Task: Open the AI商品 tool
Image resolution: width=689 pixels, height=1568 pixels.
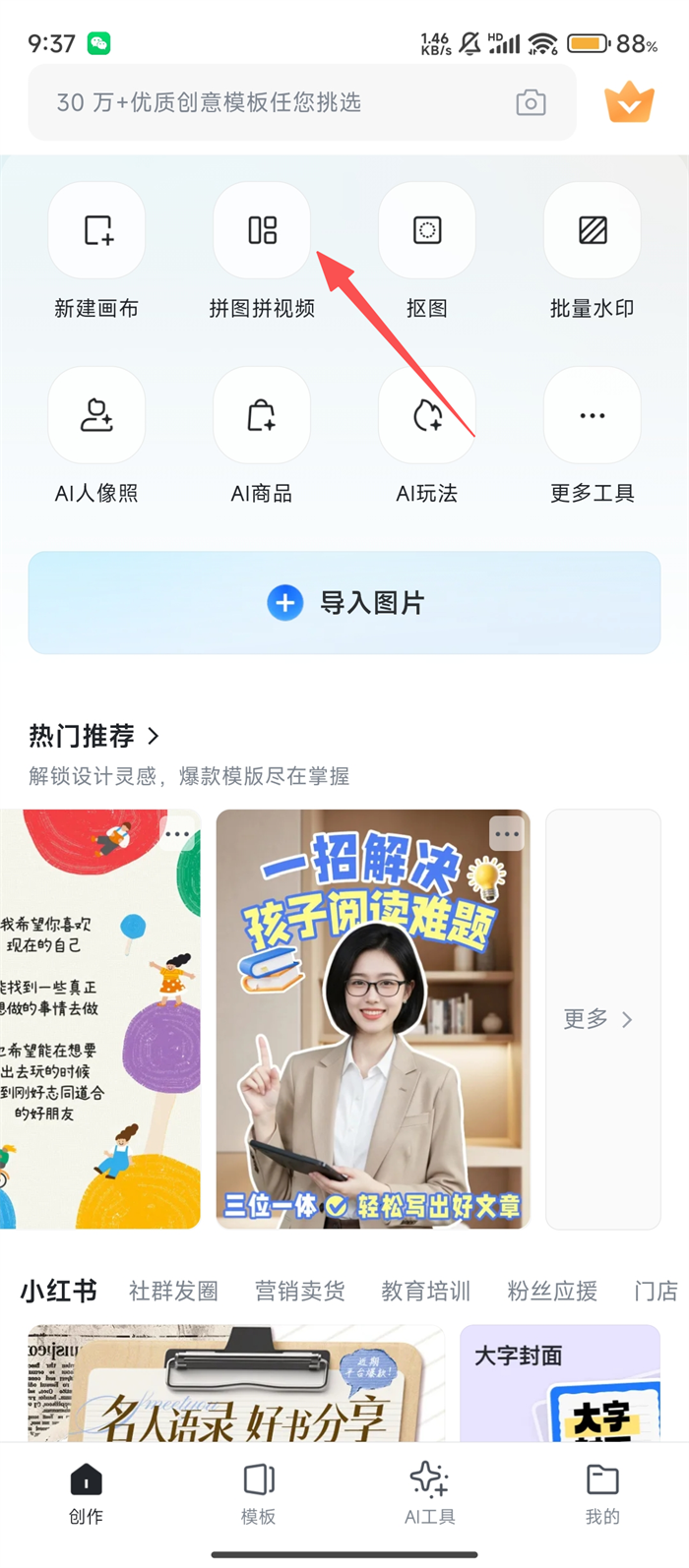Action: pyautogui.click(x=262, y=416)
